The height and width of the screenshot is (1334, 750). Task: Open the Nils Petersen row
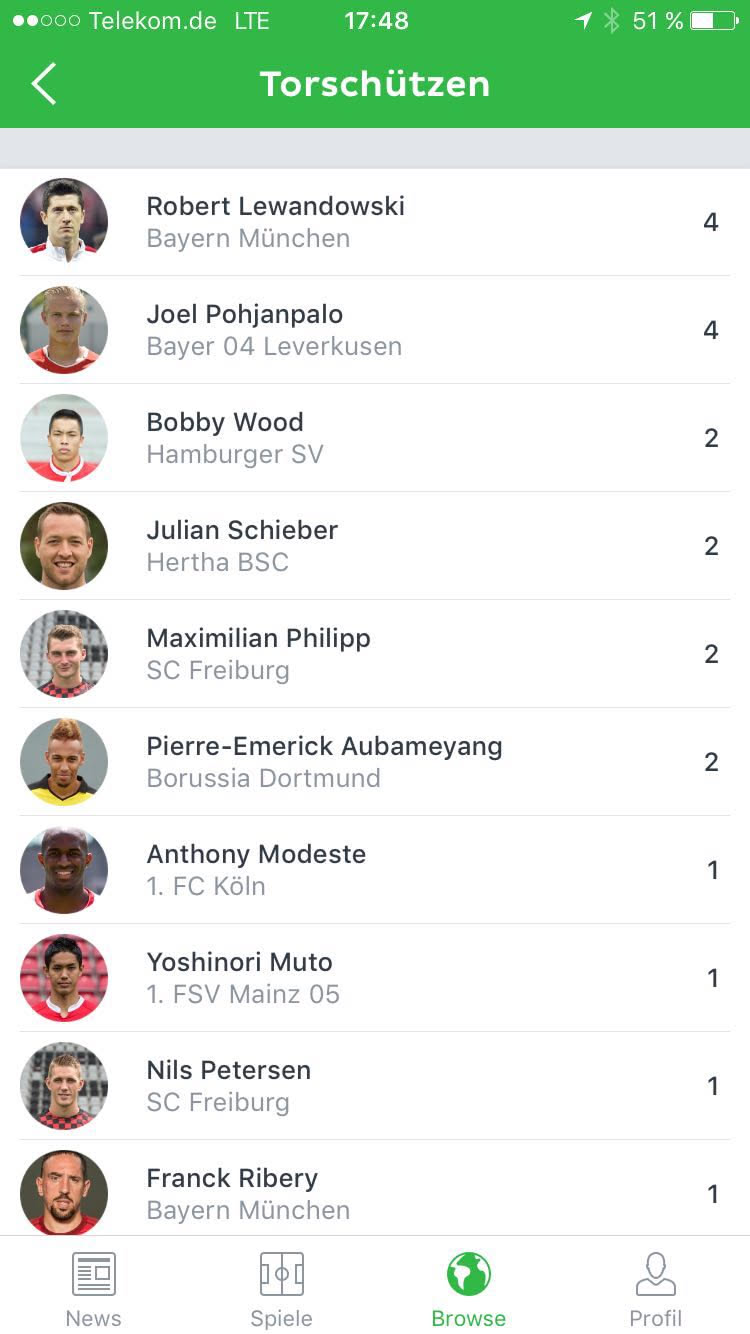[375, 1086]
